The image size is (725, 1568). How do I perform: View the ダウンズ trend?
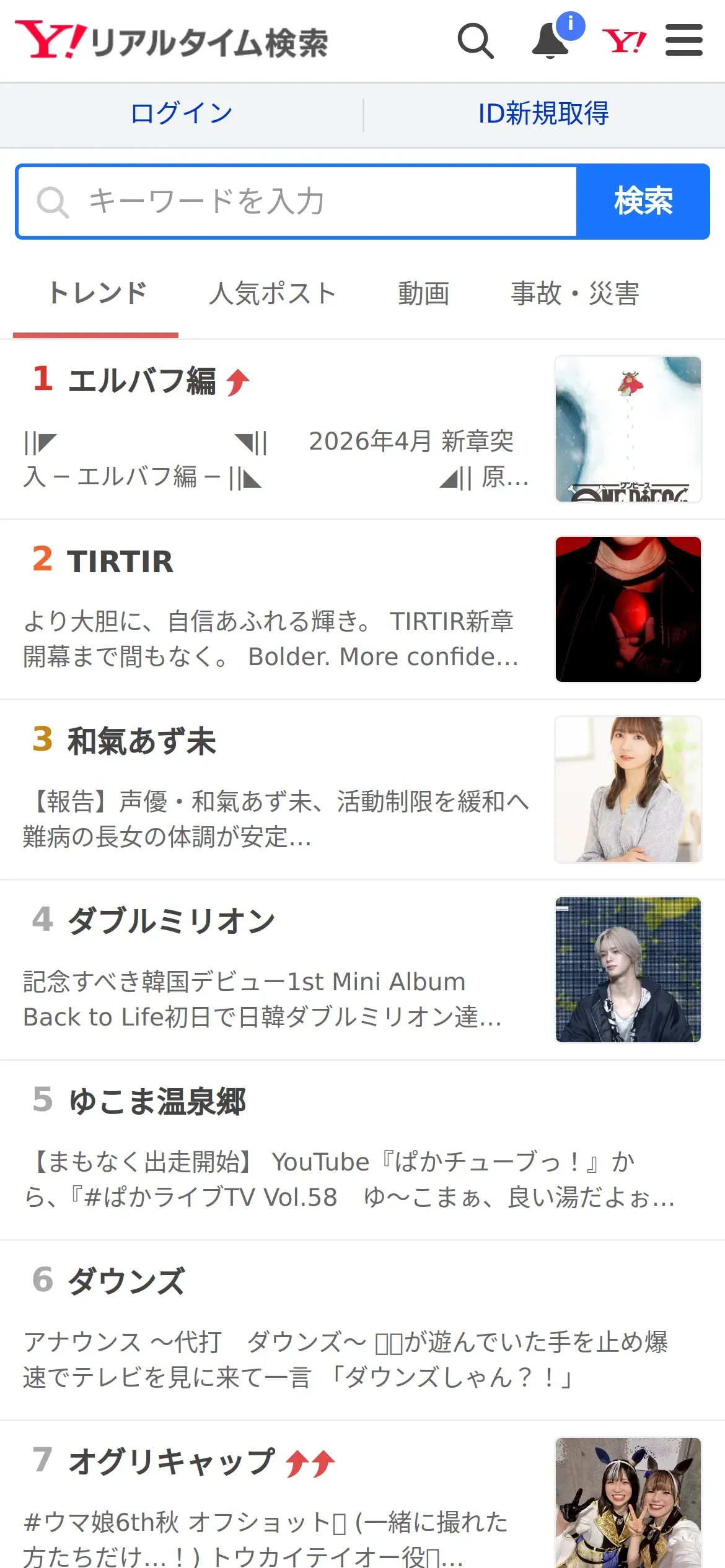tap(126, 1282)
